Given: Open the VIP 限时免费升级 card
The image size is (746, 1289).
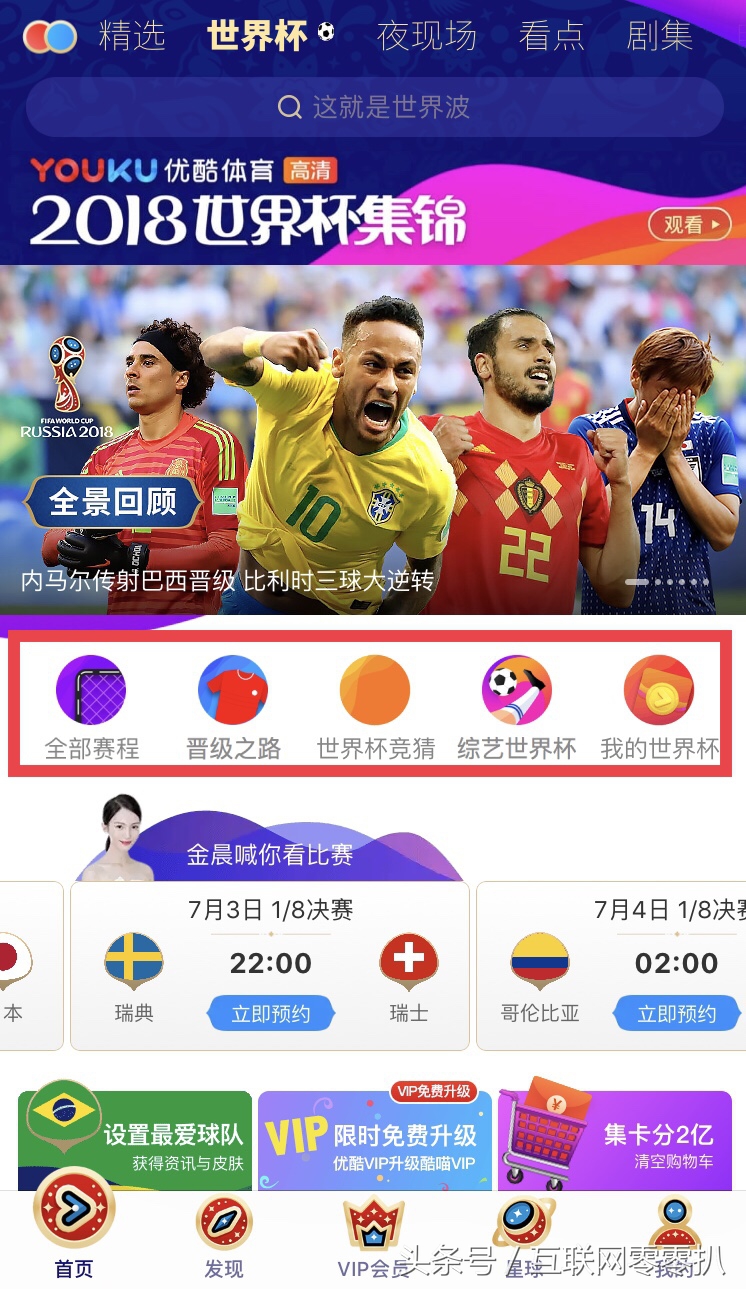Looking at the screenshot, I should [x=375, y=1141].
